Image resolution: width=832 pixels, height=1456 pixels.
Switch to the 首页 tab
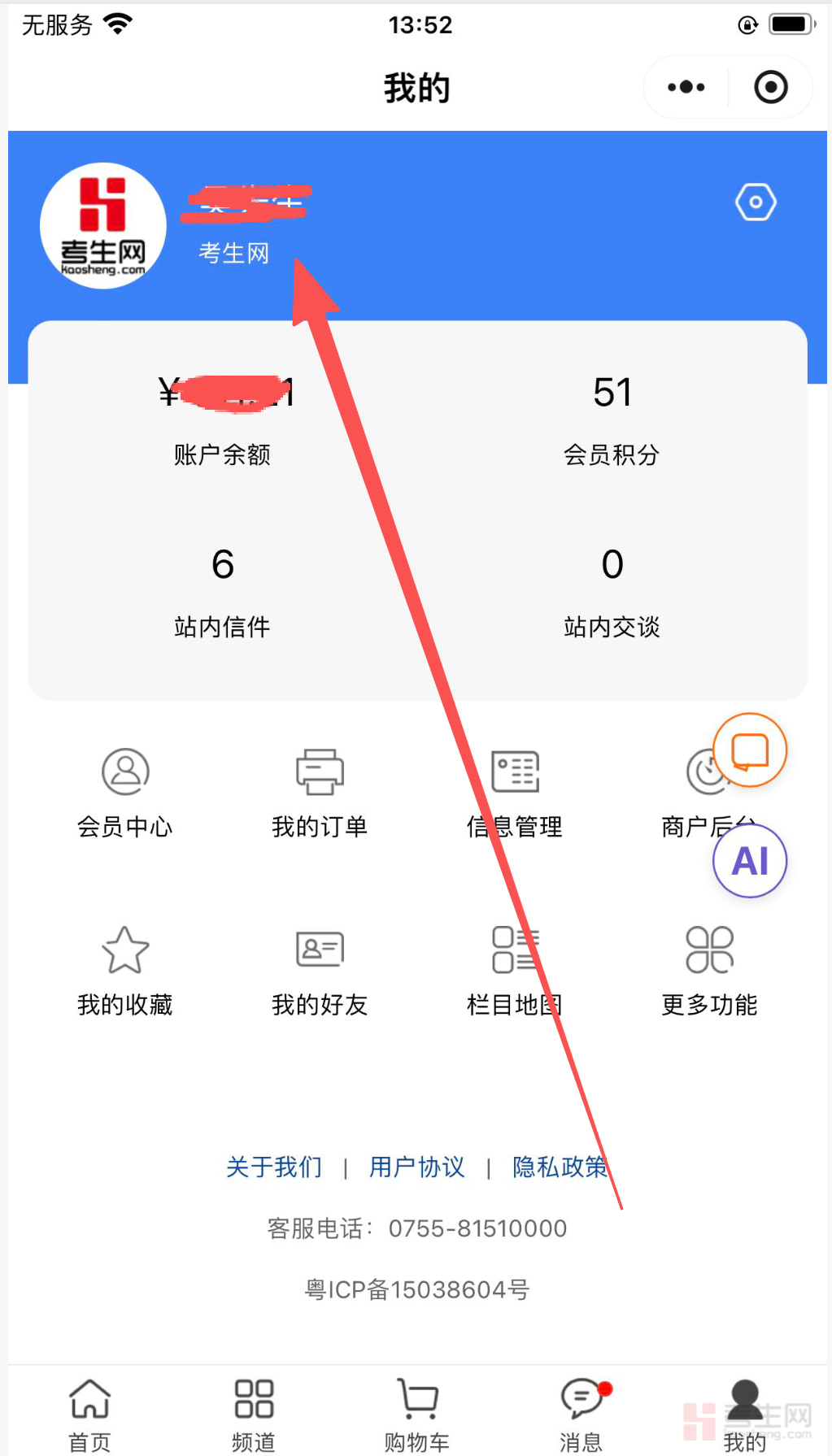[x=89, y=1415]
